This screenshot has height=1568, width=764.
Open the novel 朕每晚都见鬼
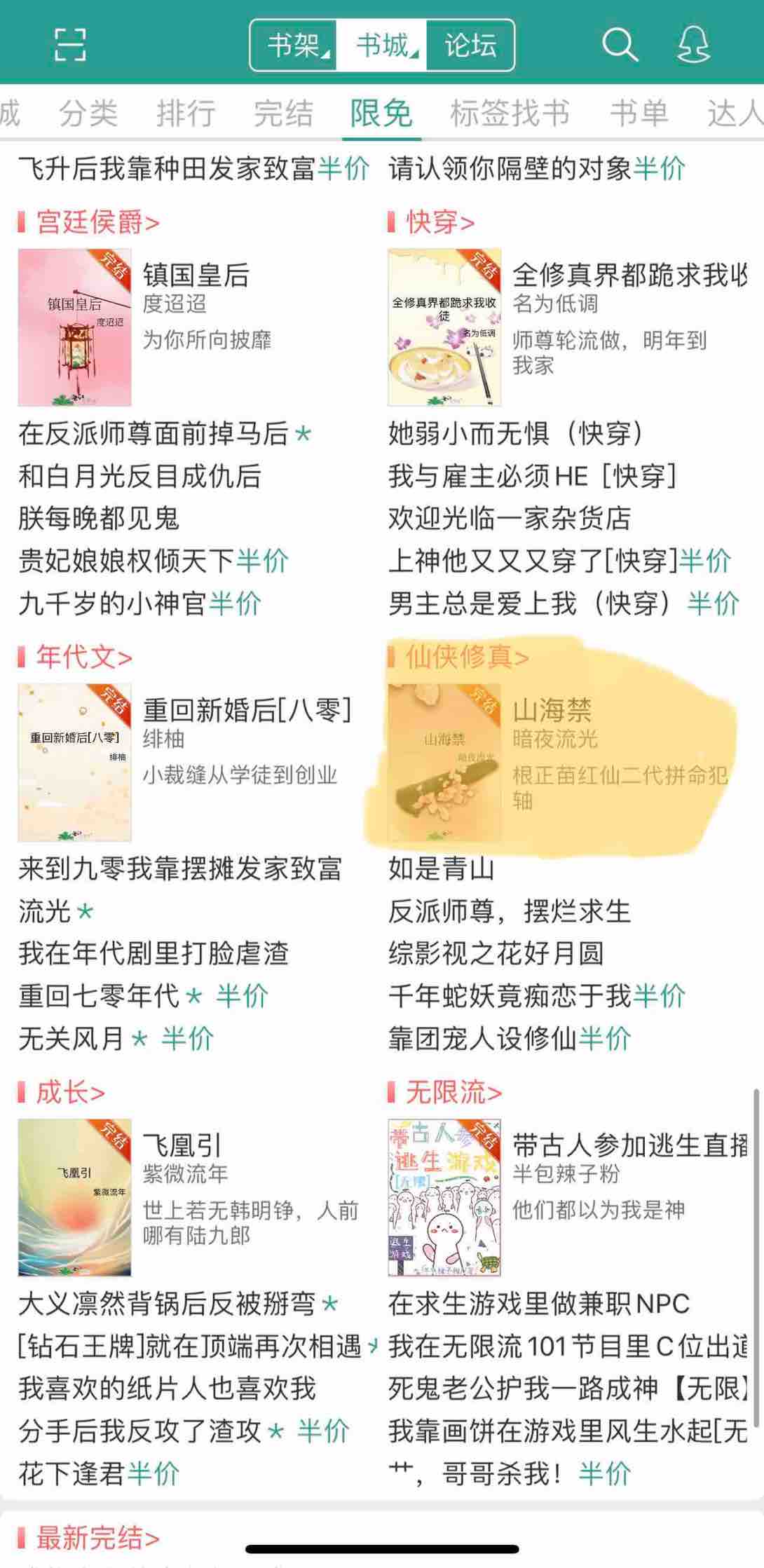coord(99,519)
